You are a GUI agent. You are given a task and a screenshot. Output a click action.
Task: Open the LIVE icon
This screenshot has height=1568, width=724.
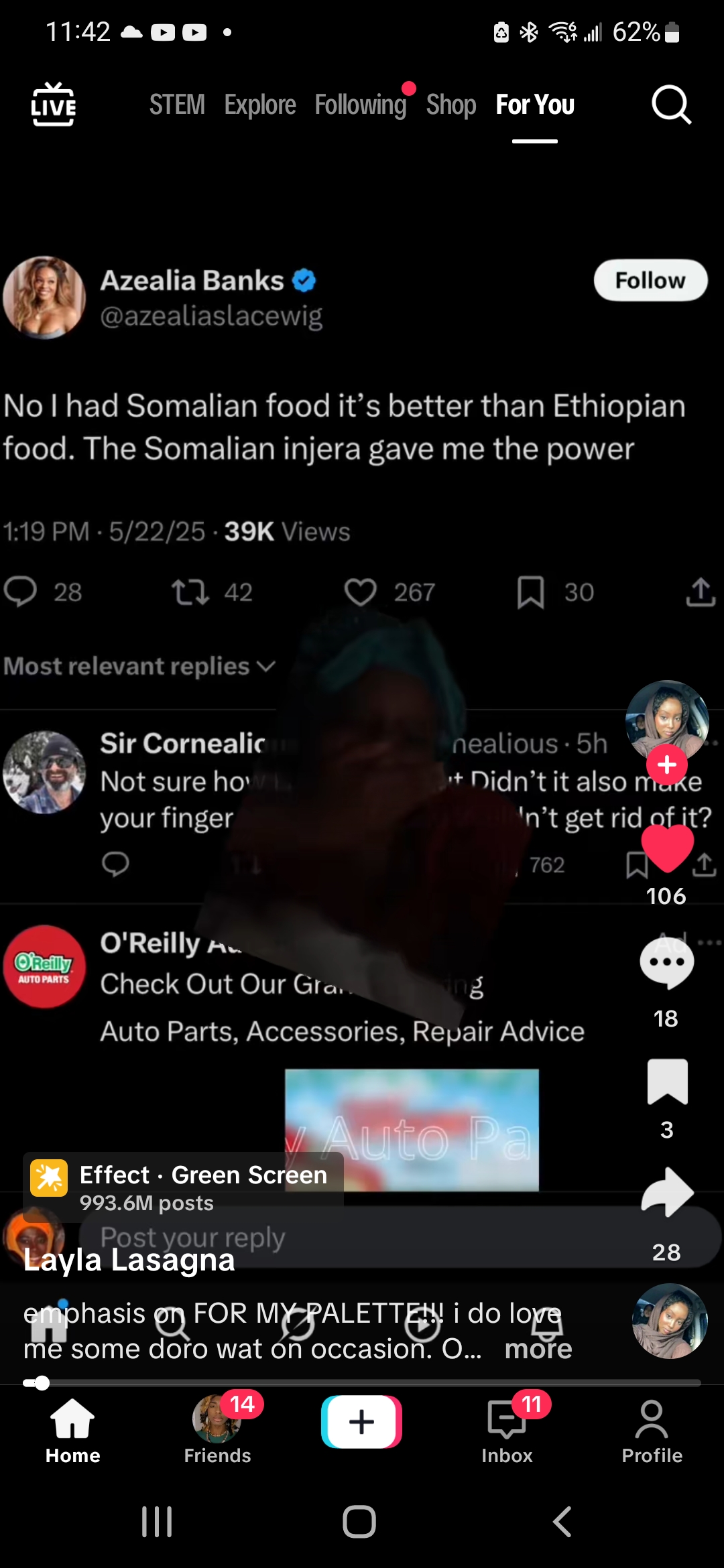pos(54,105)
